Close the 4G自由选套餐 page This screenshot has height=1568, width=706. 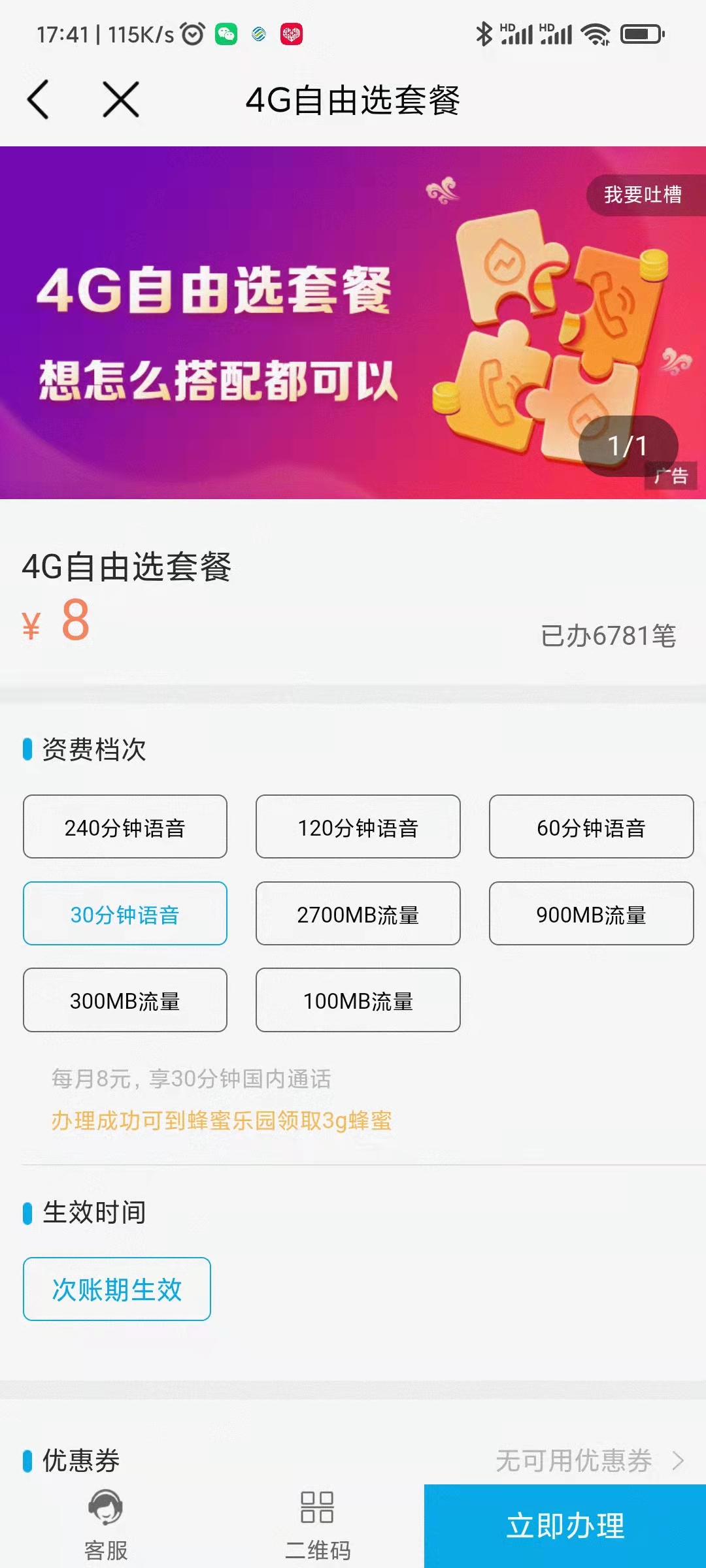point(121,100)
